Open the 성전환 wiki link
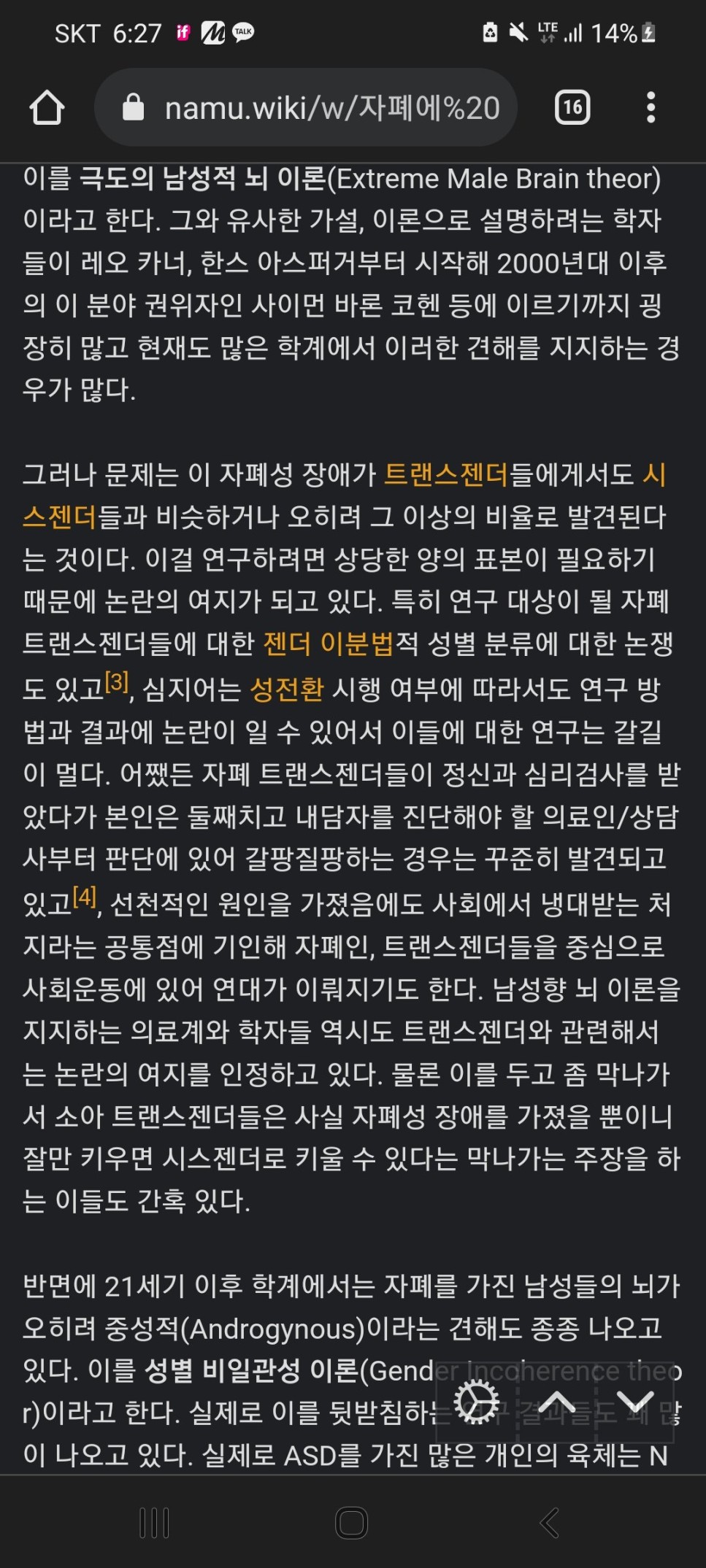706x1568 pixels. [286, 689]
